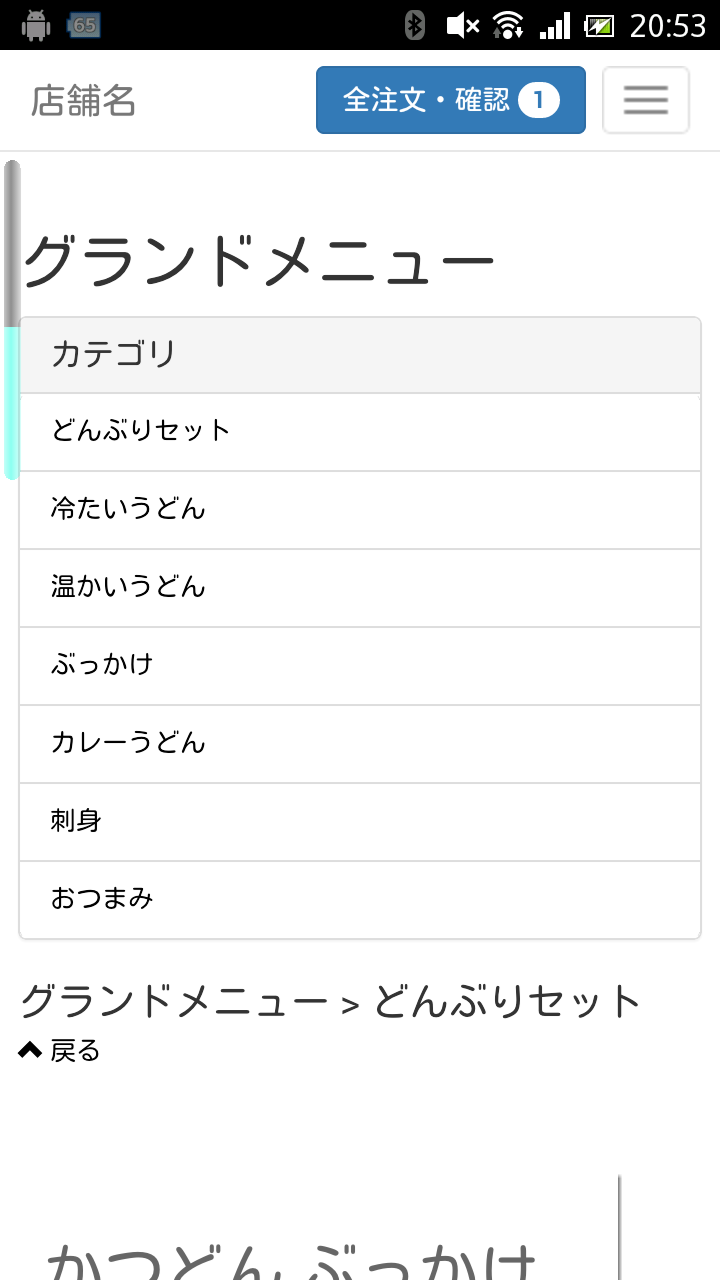720x1280 pixels.
Task: Choose the ぶっかけ category
Action: click(x=360, y=666)
